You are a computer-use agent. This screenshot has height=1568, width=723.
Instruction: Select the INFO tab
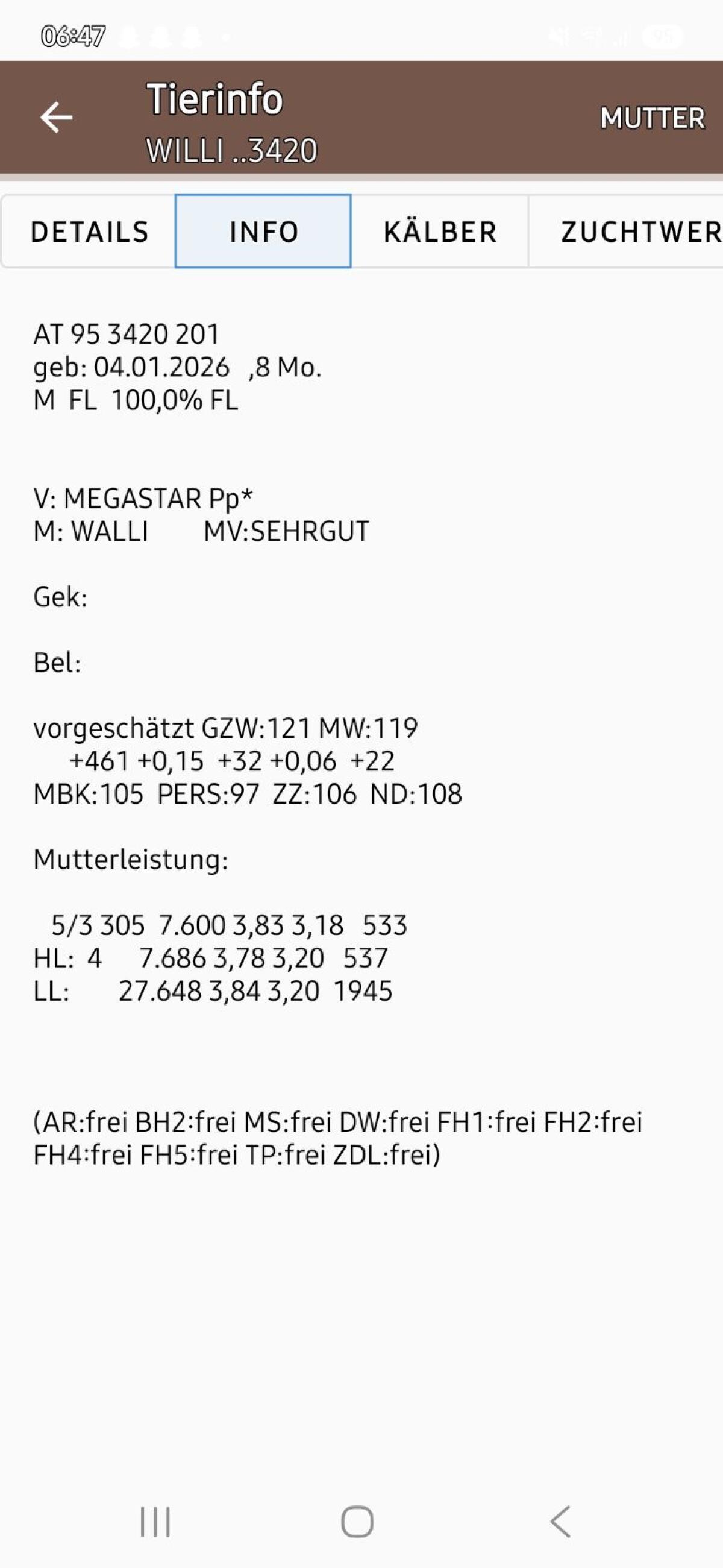(x=263, y=232)
